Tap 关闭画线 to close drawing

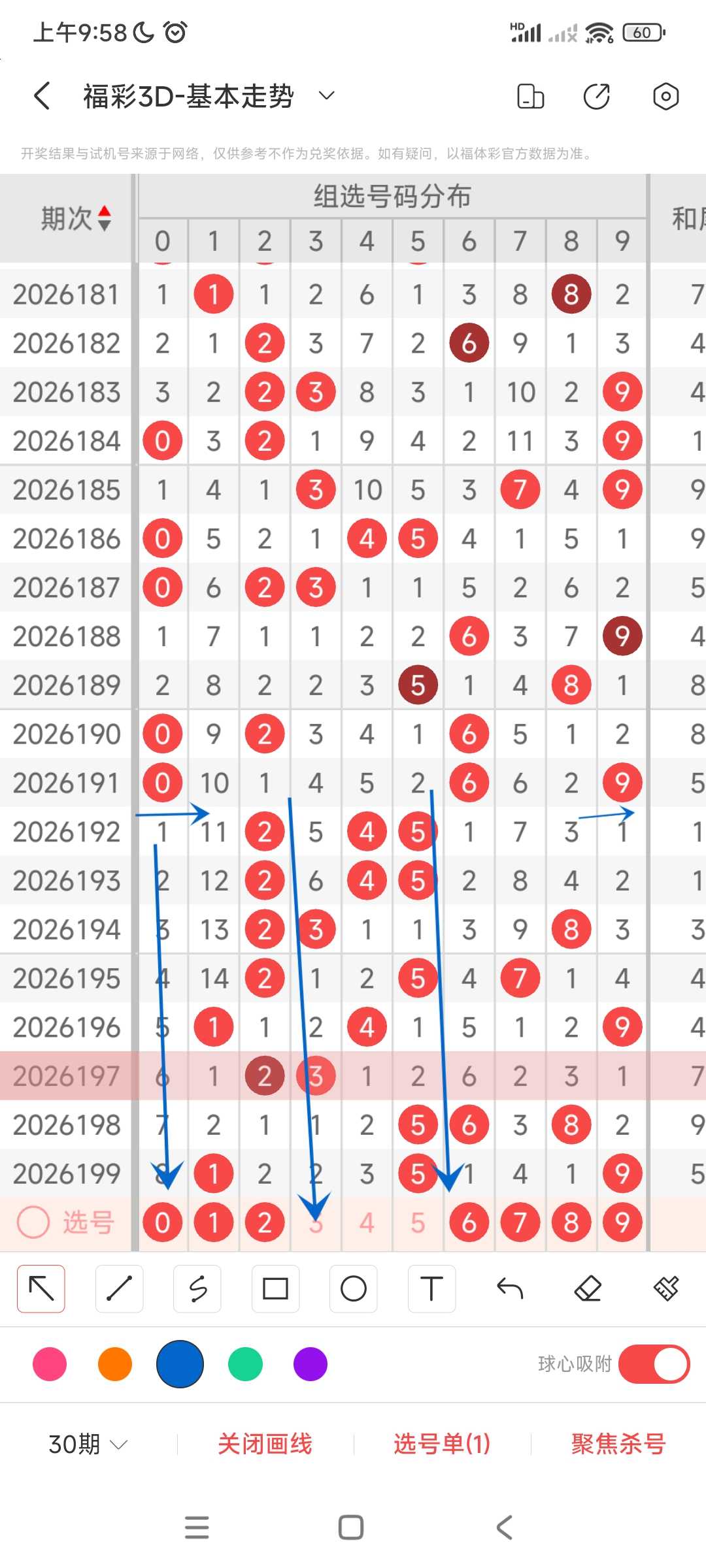click(265, 1444)
